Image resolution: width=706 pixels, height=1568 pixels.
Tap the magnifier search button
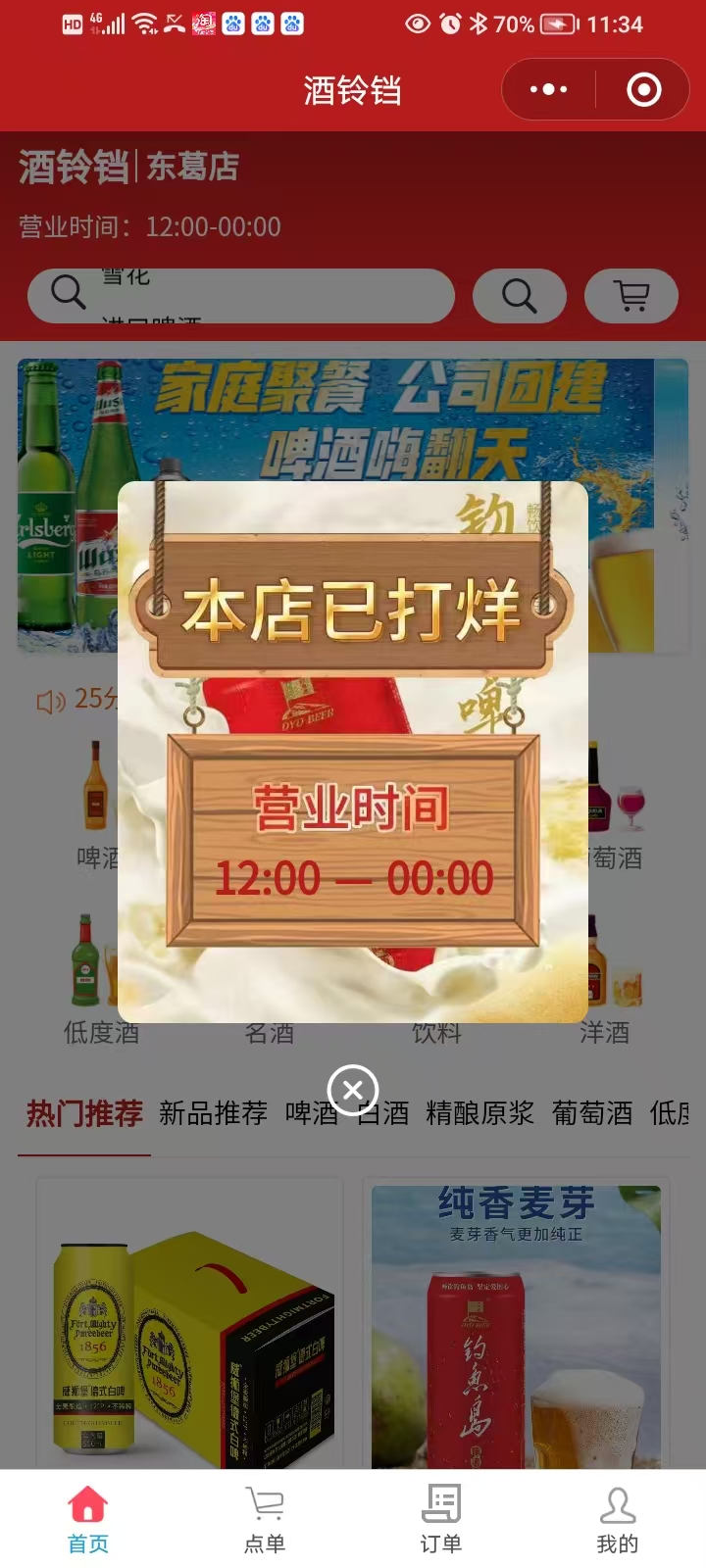point(519,295)
